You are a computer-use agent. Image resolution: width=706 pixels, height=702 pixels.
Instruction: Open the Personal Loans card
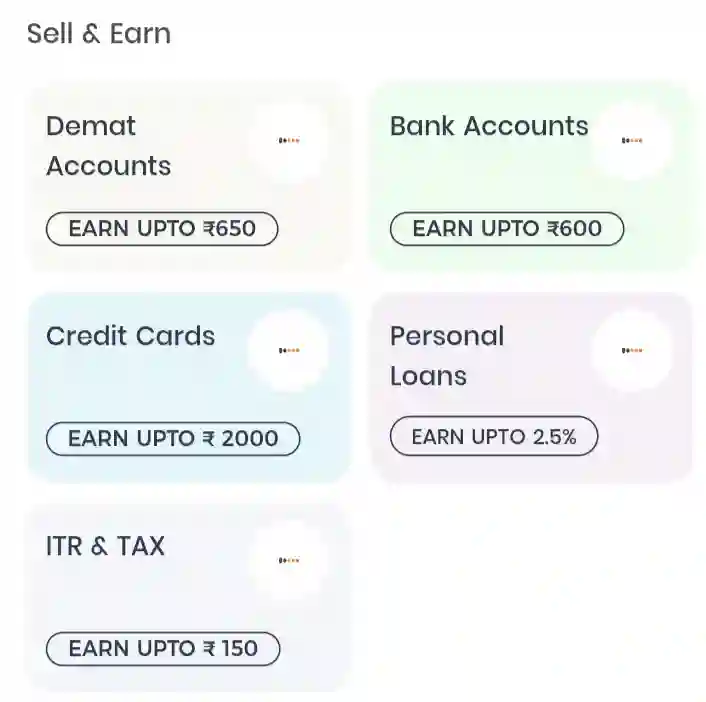(x=531, y=387)
